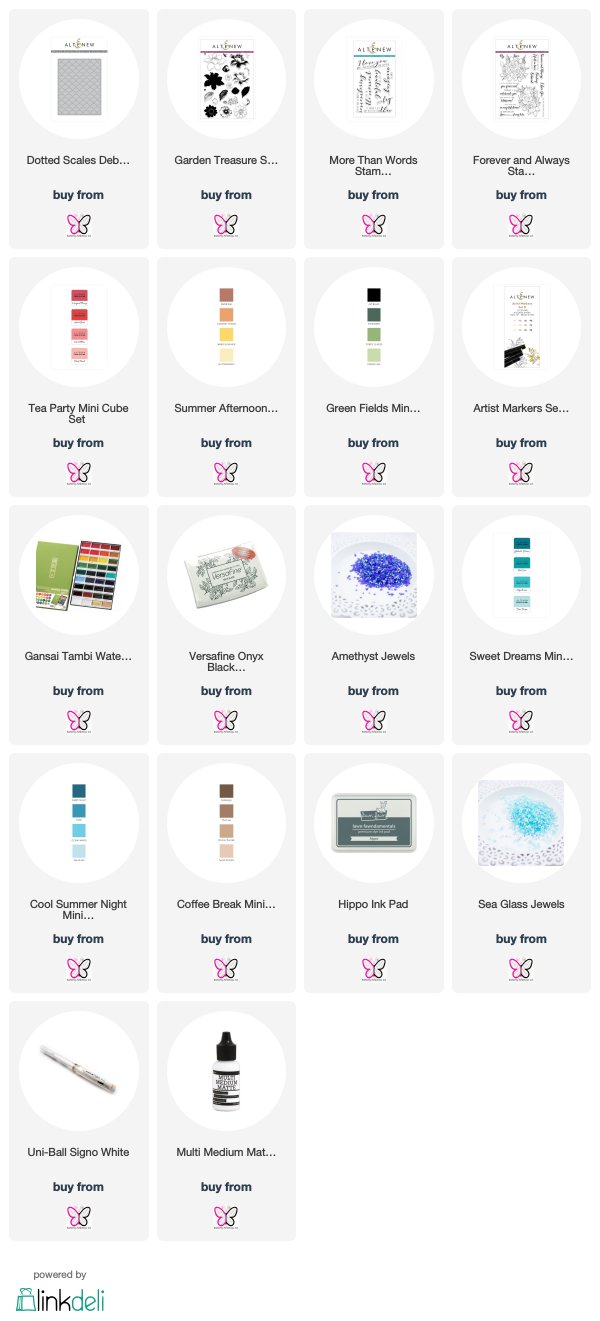The image size is (600, 1321).
Task: Open the Versafine Onyx Black ink item
Action: click(x=226, y=625)
